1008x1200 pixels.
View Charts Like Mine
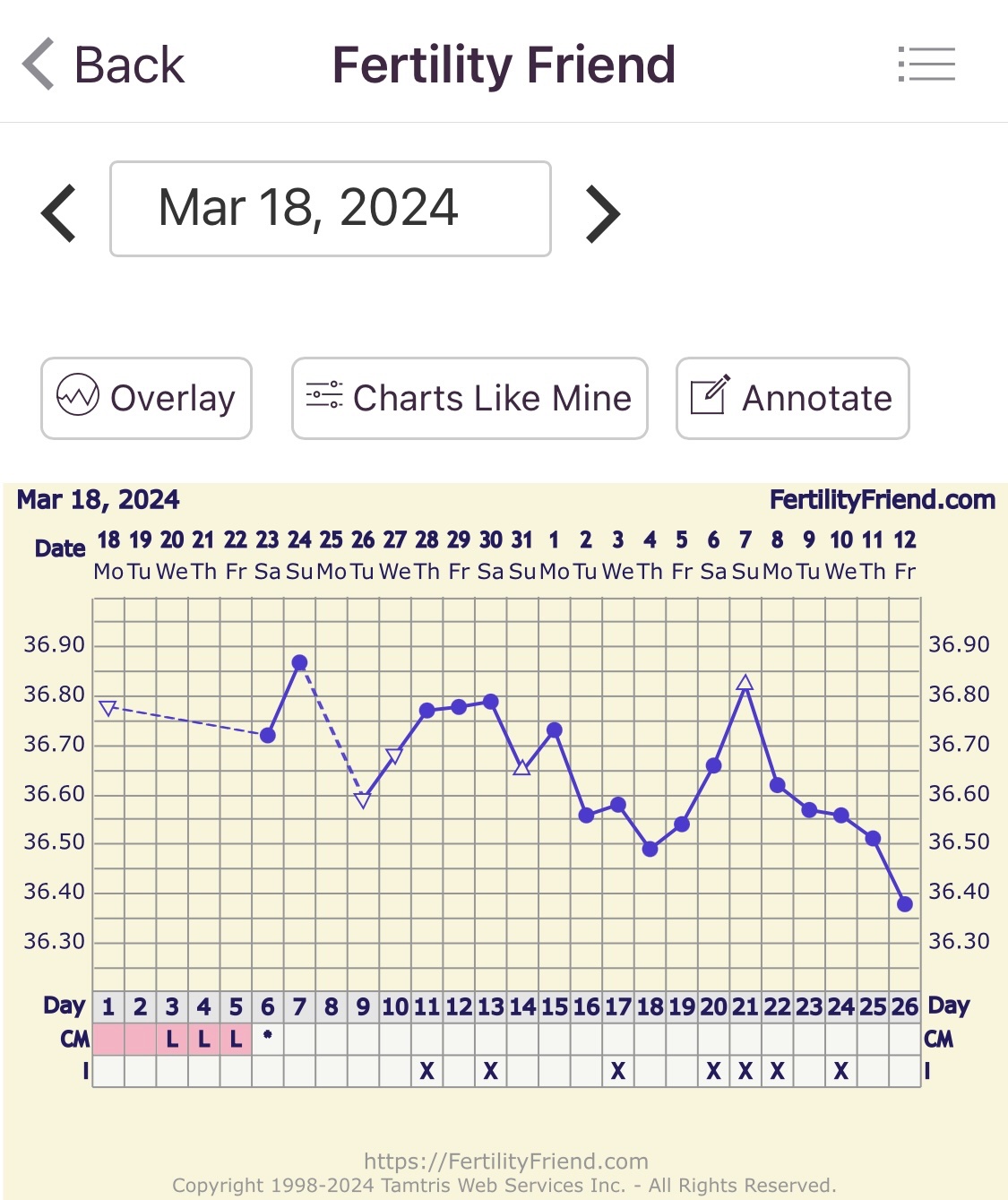tap(470, 398)
